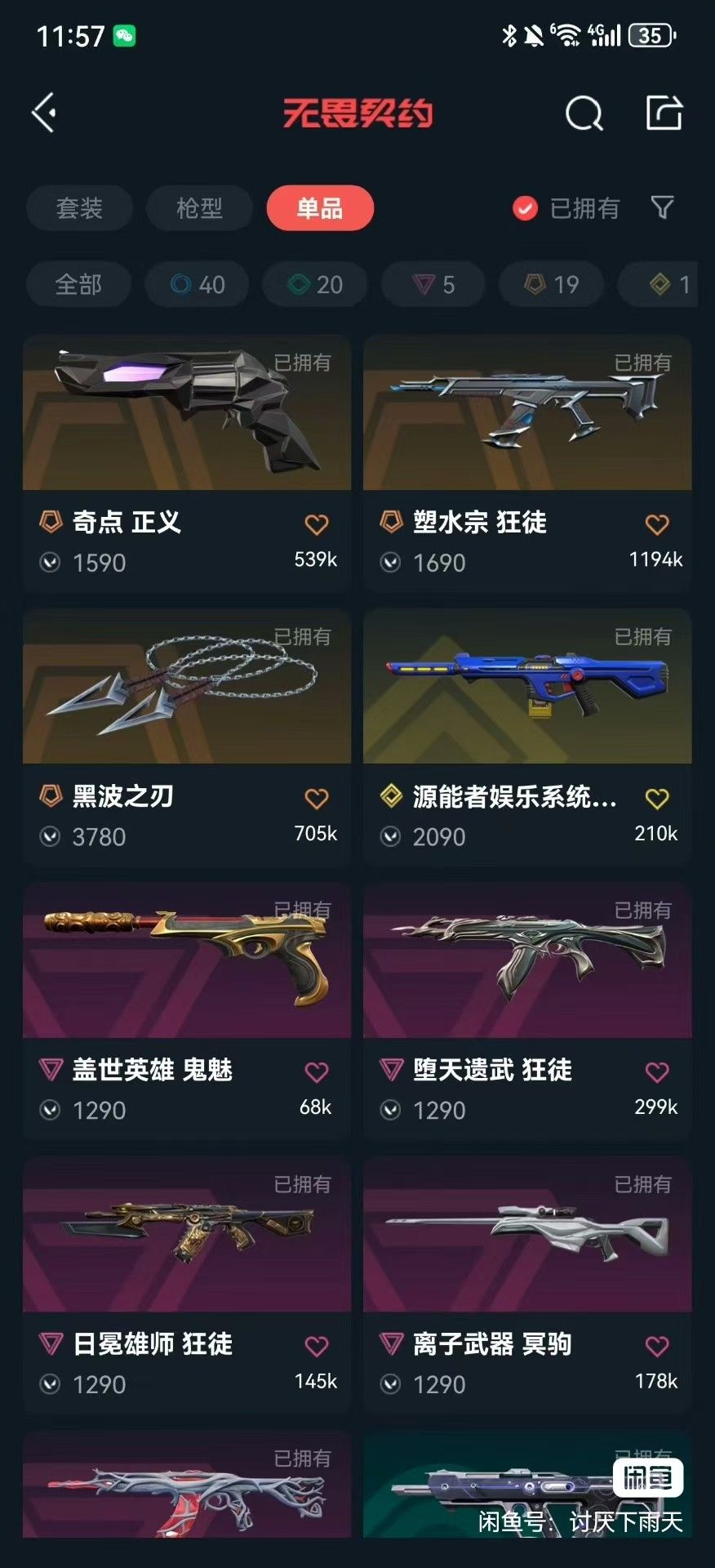This screenshot has width=715, height=1568.
Task: Filter by the green tier chip 20
Action: coord(315,284)
